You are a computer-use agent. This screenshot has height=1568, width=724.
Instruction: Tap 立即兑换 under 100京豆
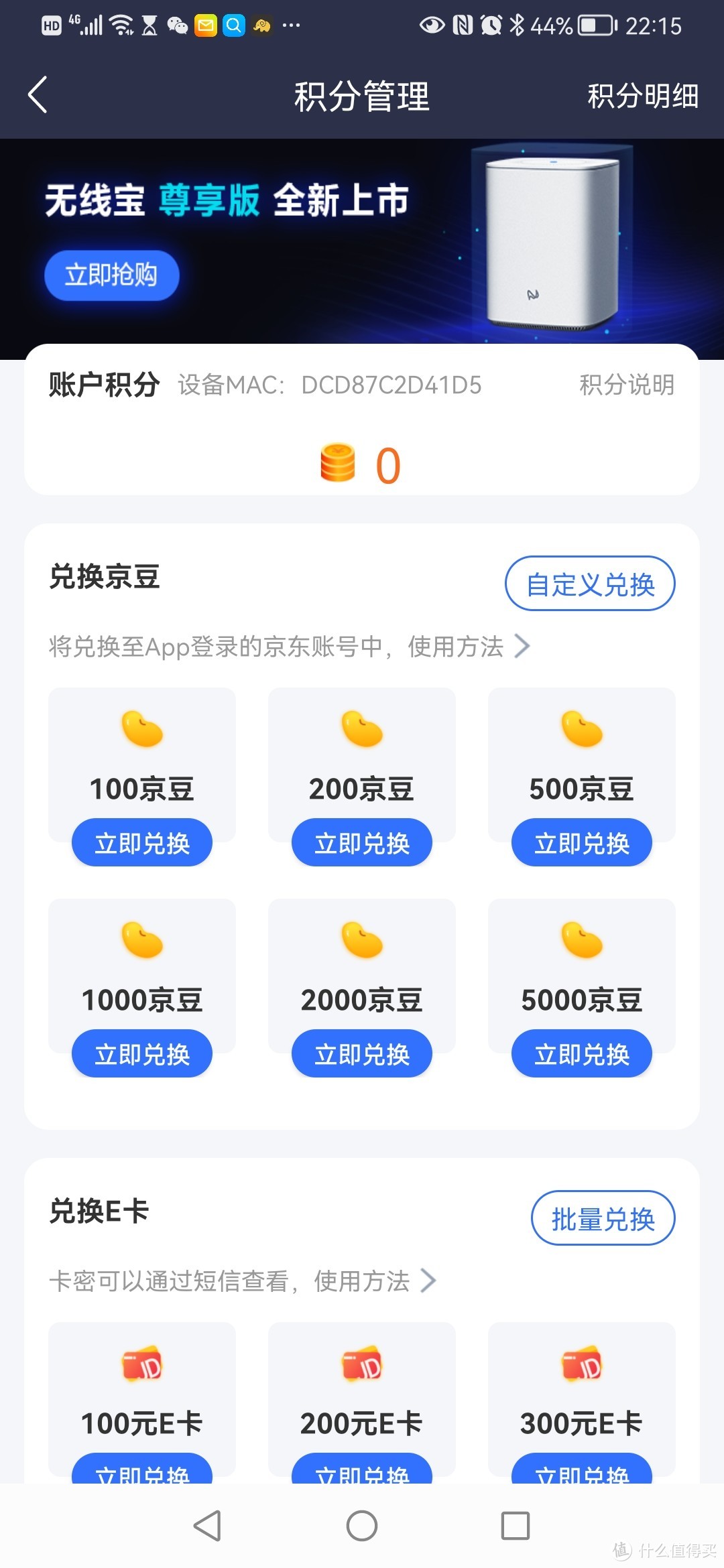coord(141,843)
